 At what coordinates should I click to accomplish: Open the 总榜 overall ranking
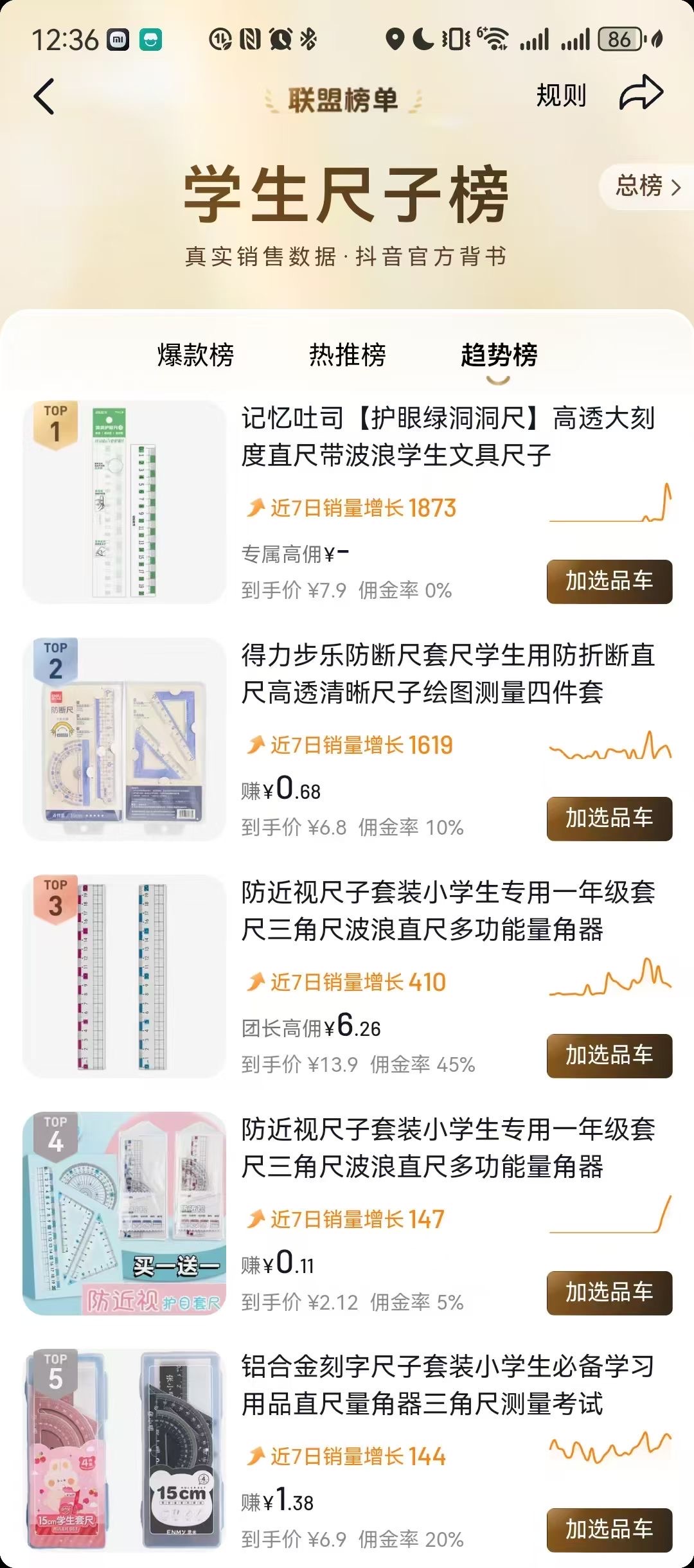[647, 186]
